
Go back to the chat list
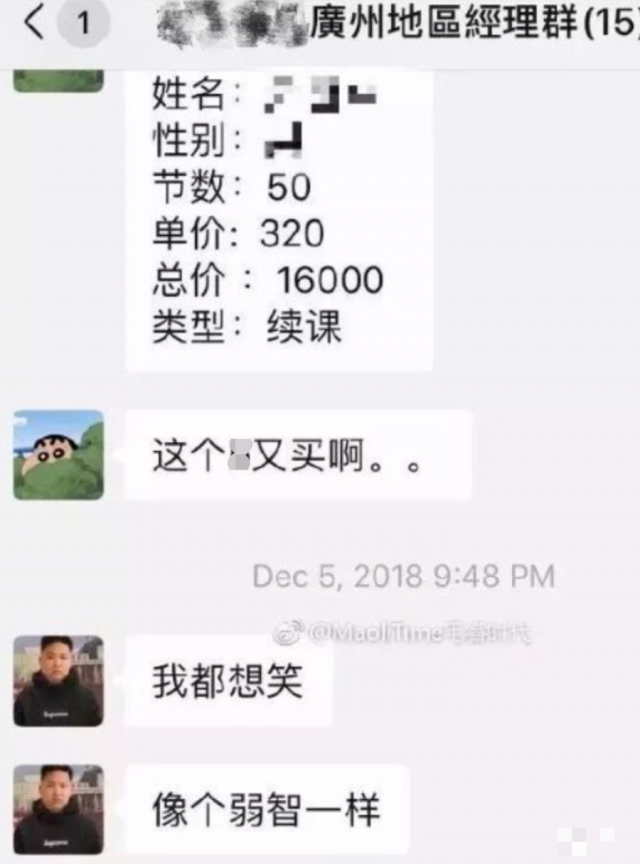35,25
